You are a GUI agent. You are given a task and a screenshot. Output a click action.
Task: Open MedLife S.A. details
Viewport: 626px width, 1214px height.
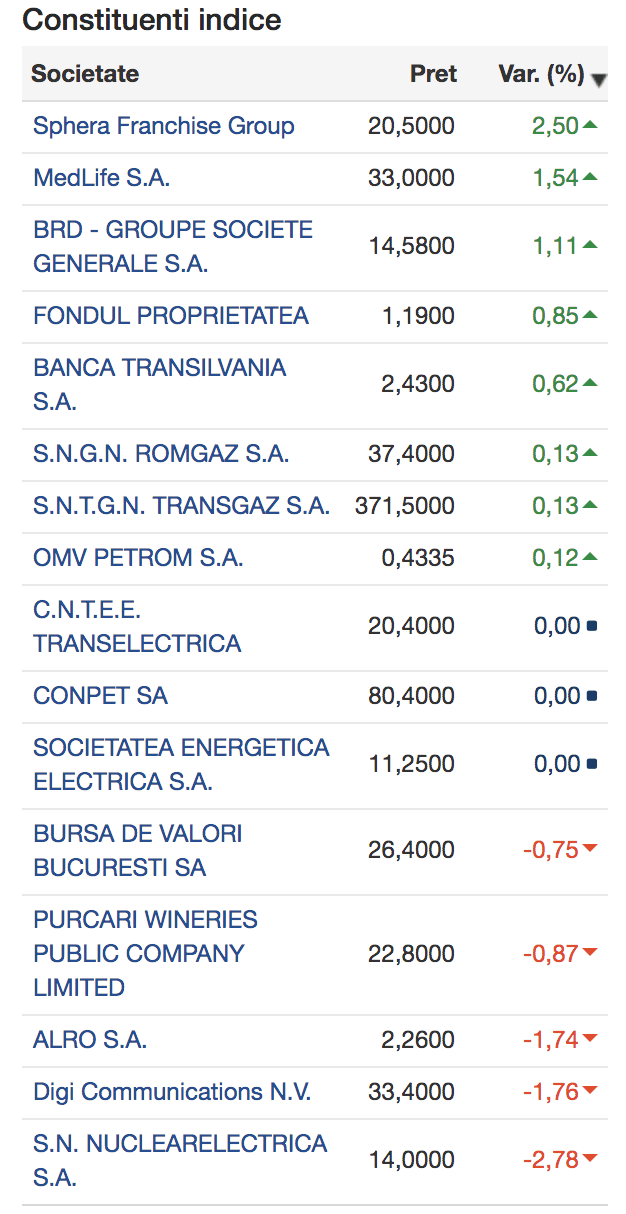pyautogui.click(x=102, y=178)
